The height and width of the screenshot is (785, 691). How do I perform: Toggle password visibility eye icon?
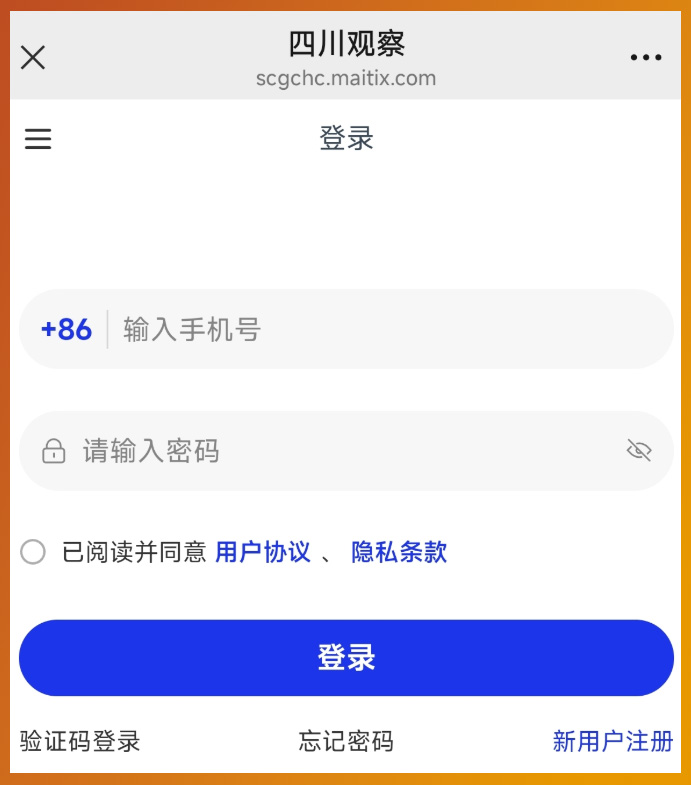(x=638, y=451)
